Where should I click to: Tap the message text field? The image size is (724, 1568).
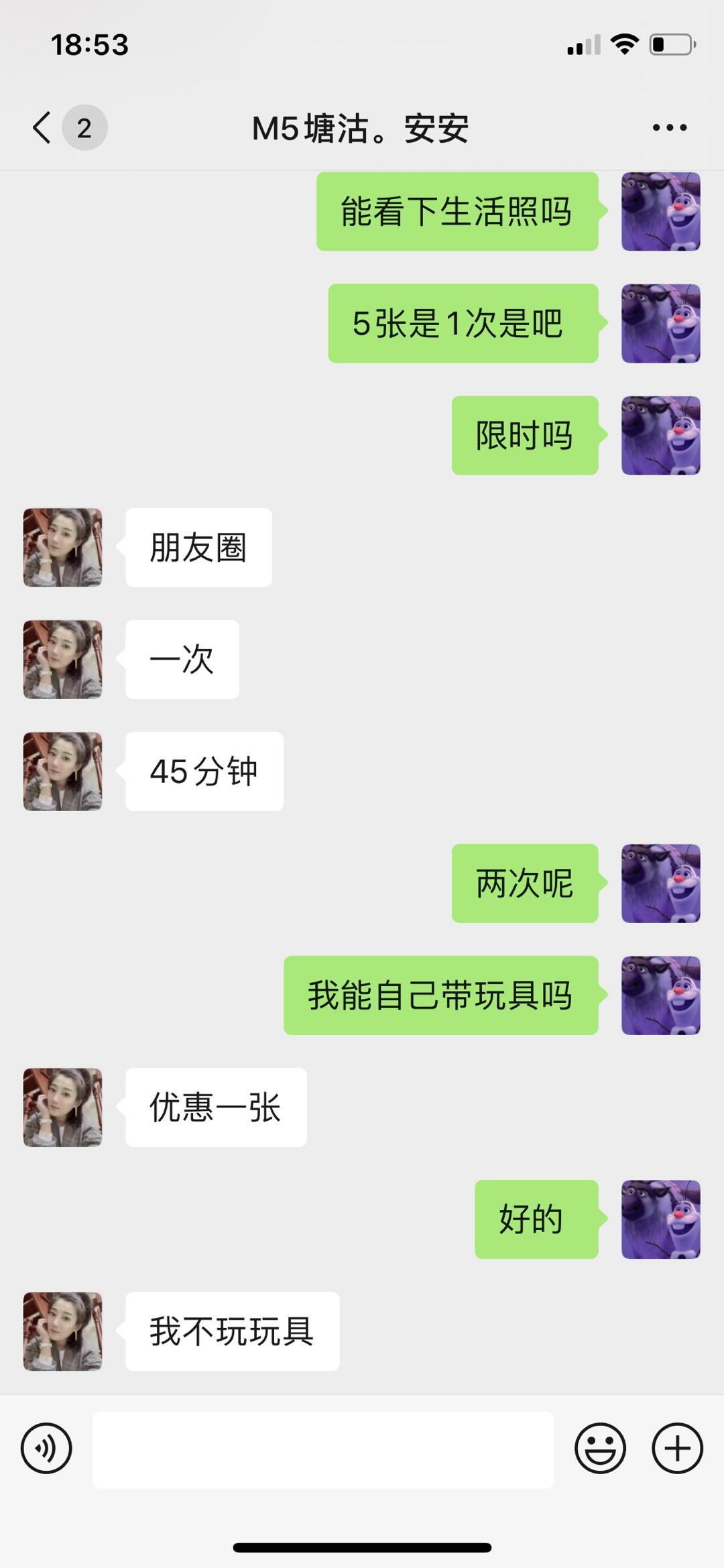[x=323, y=1449]
